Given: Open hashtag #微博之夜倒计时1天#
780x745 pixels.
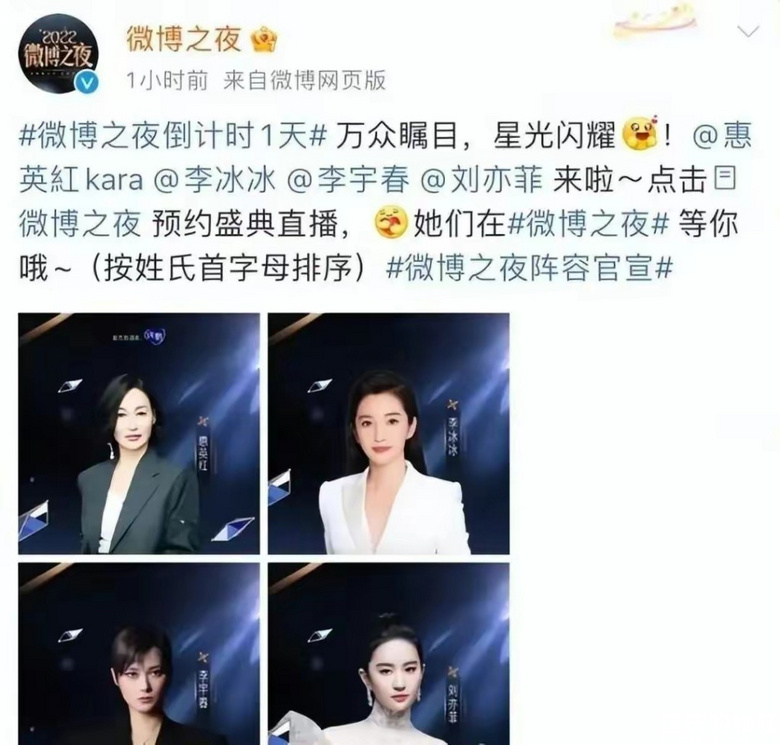Looking at the screenshot, I should tap(174, 136).
